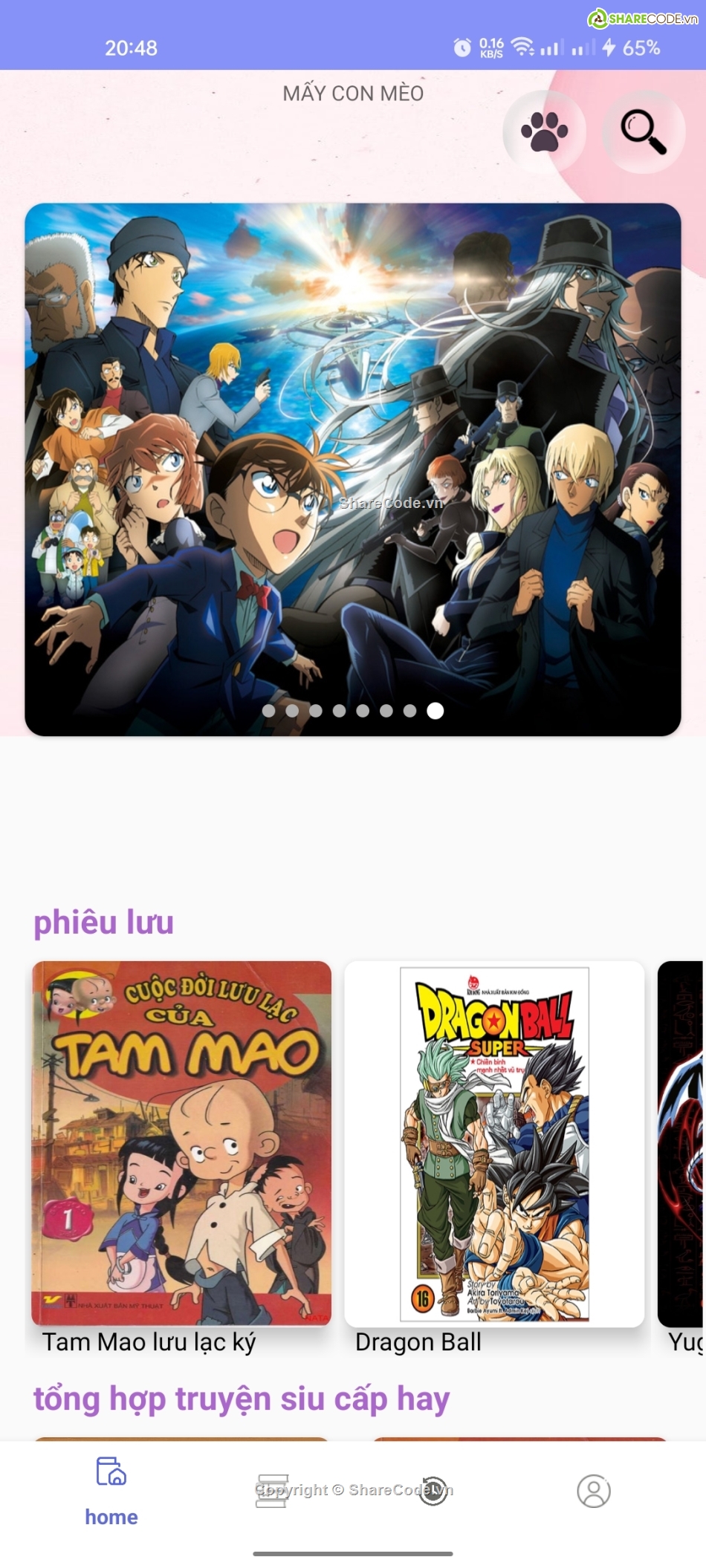
Task: Open the paw print icon
Action: [x=544, y=132]
